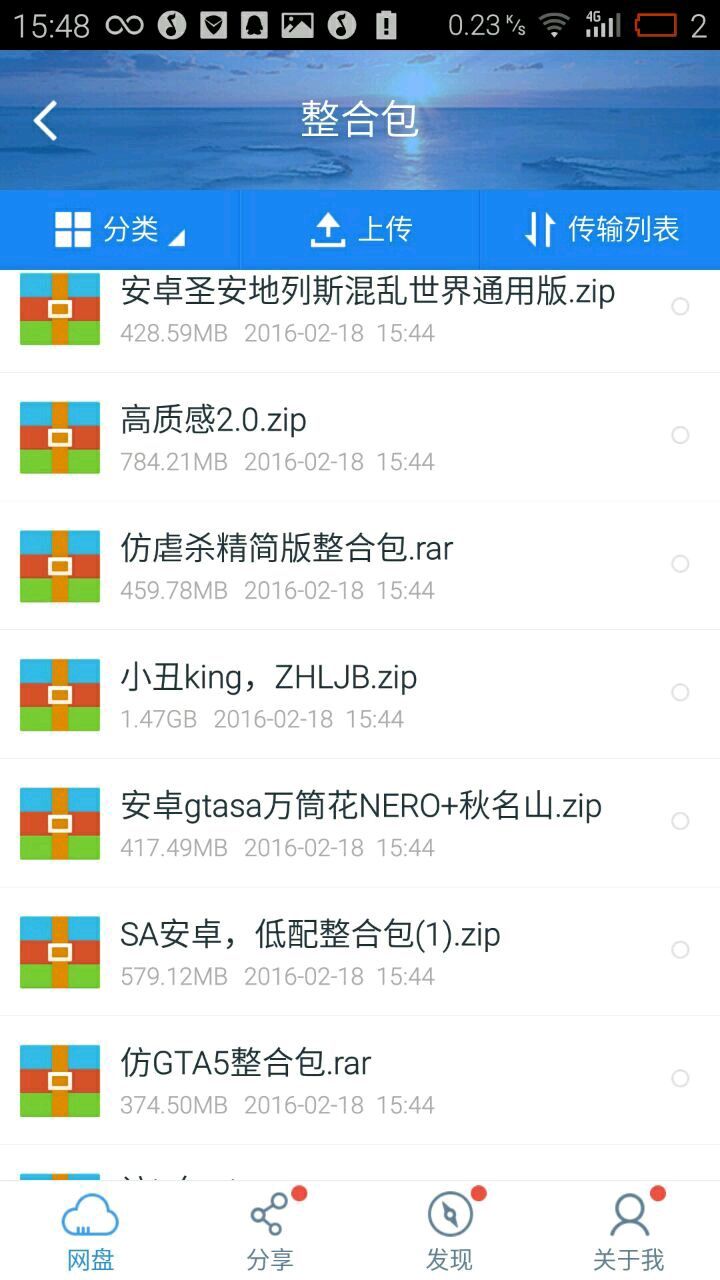
Task: Open the 传输列表 transfer list
Action: pyautogui.click(x=601, y=230)
